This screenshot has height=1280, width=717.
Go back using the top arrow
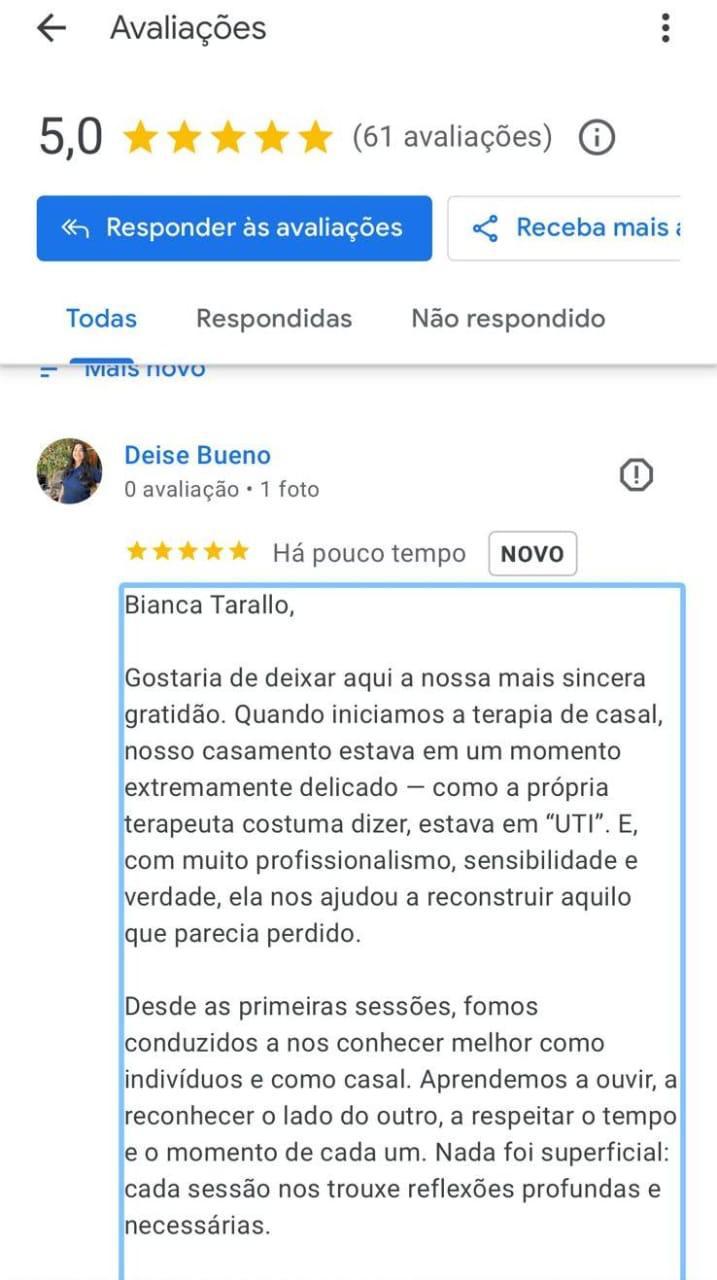click(51, 28)
